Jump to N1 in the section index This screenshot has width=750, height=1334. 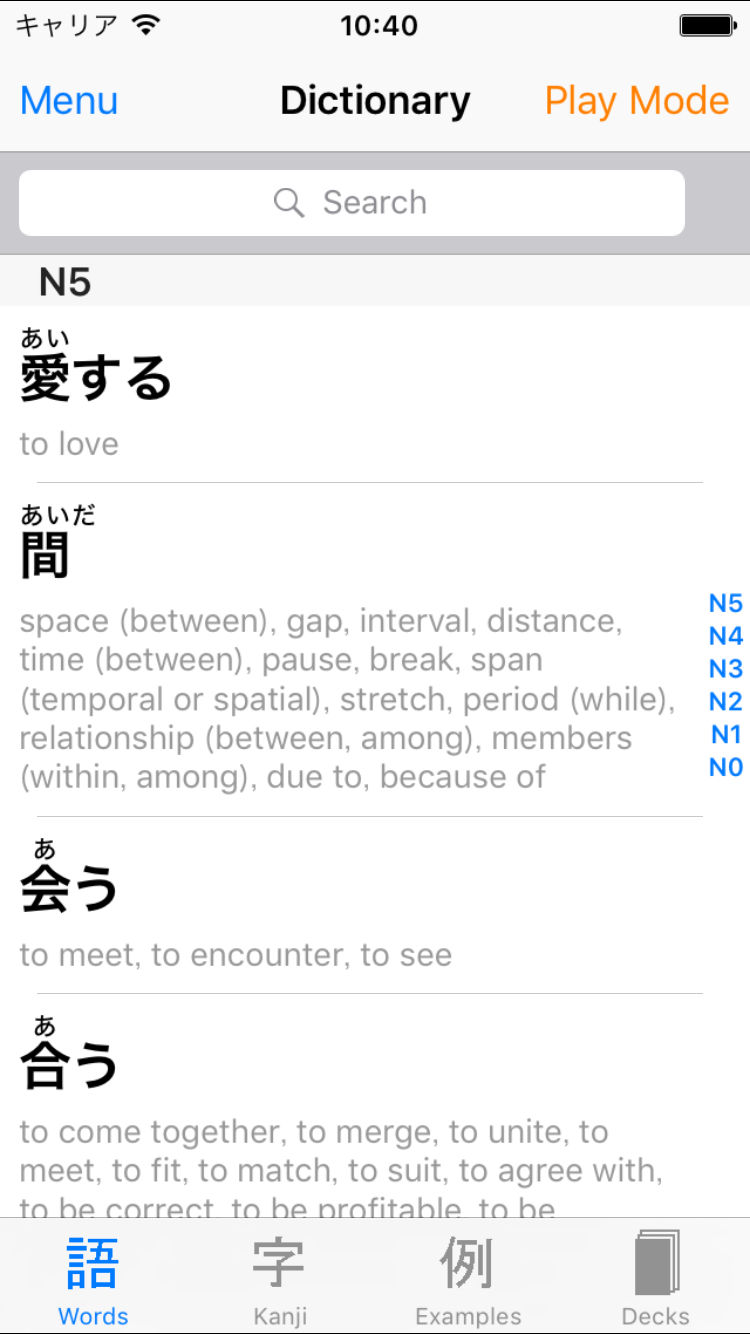(x=726, y=735)
